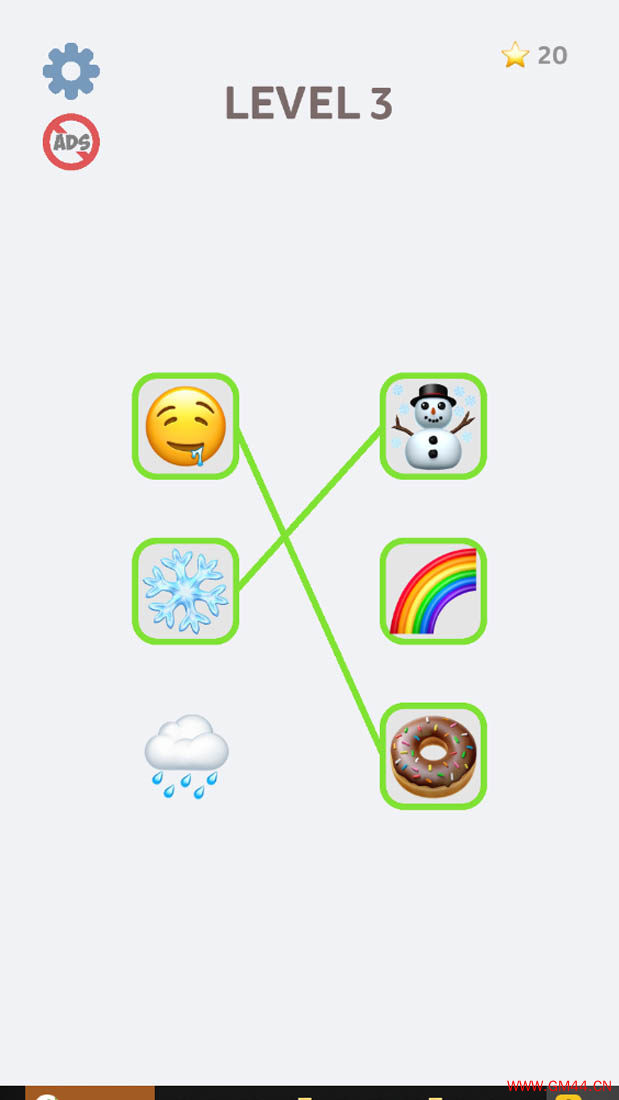The height and width of the screenshot is (1100, 619).
Task: Select the snowflake emoji tile
Action: click(x=186, y=591)
